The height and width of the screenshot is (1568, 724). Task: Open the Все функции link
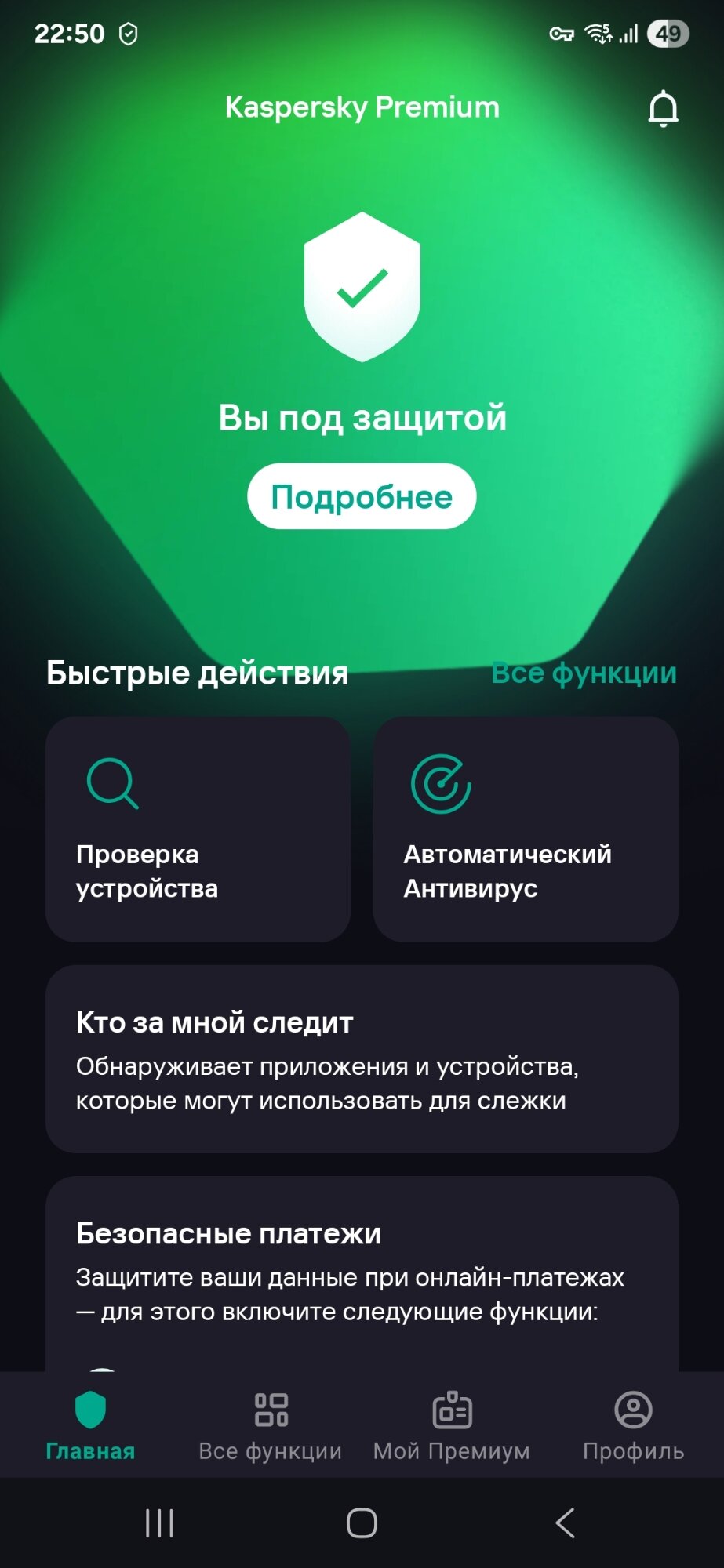584,673
